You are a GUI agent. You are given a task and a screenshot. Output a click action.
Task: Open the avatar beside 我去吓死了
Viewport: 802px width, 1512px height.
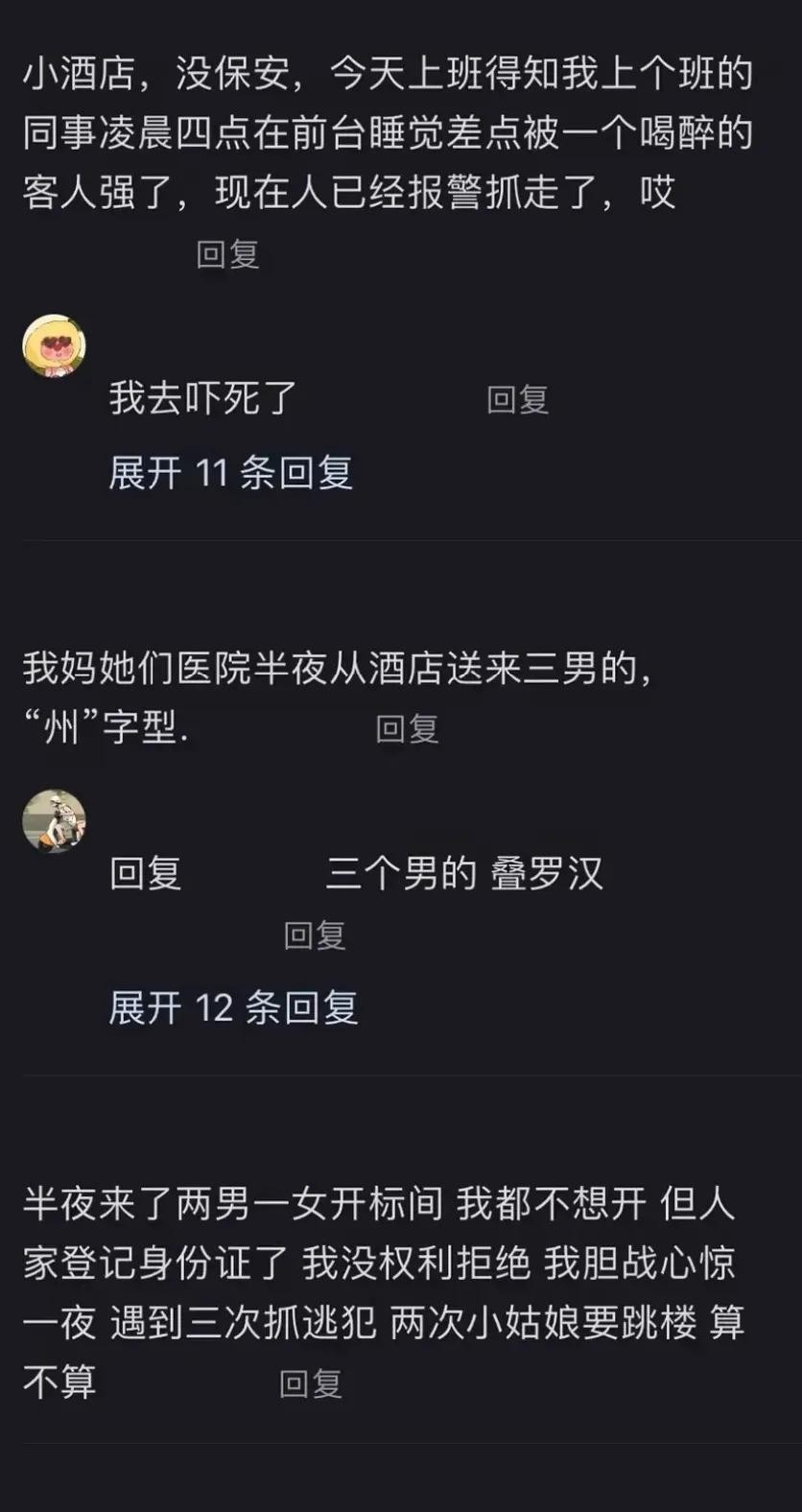(x=55, y=345)
